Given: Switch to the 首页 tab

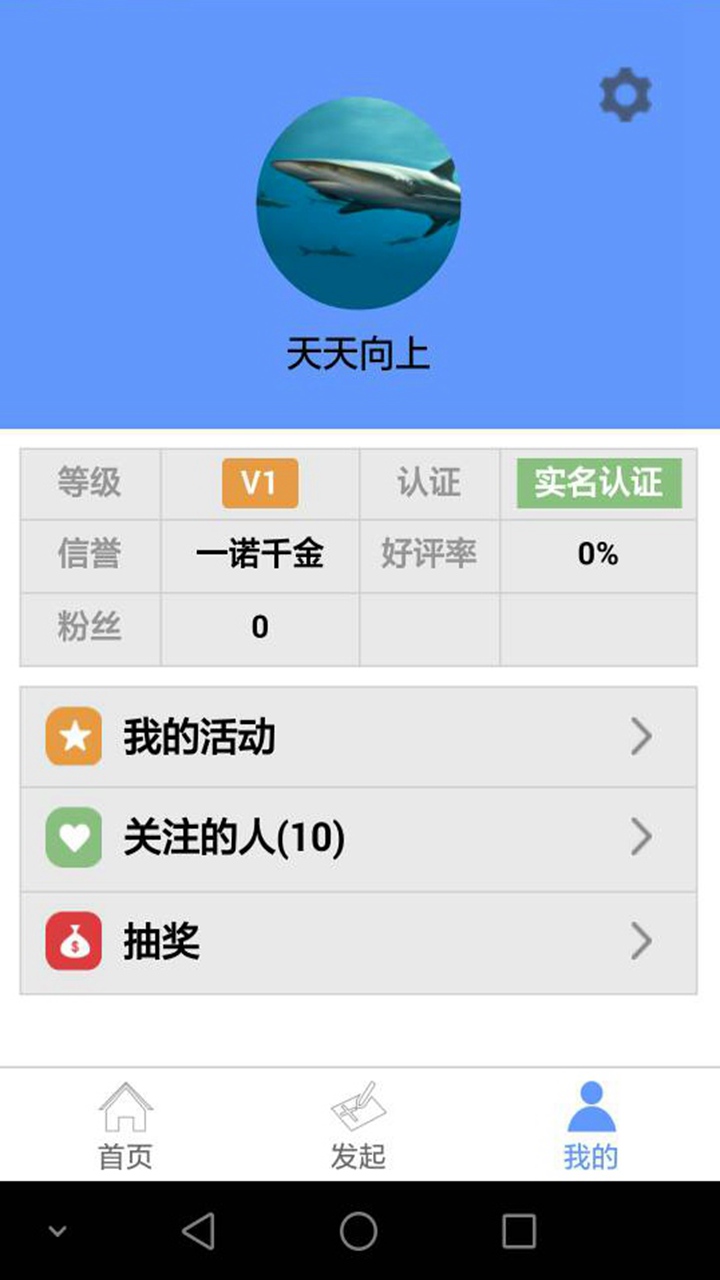Looking at the screenshot, I should (x=125, y=1125).
